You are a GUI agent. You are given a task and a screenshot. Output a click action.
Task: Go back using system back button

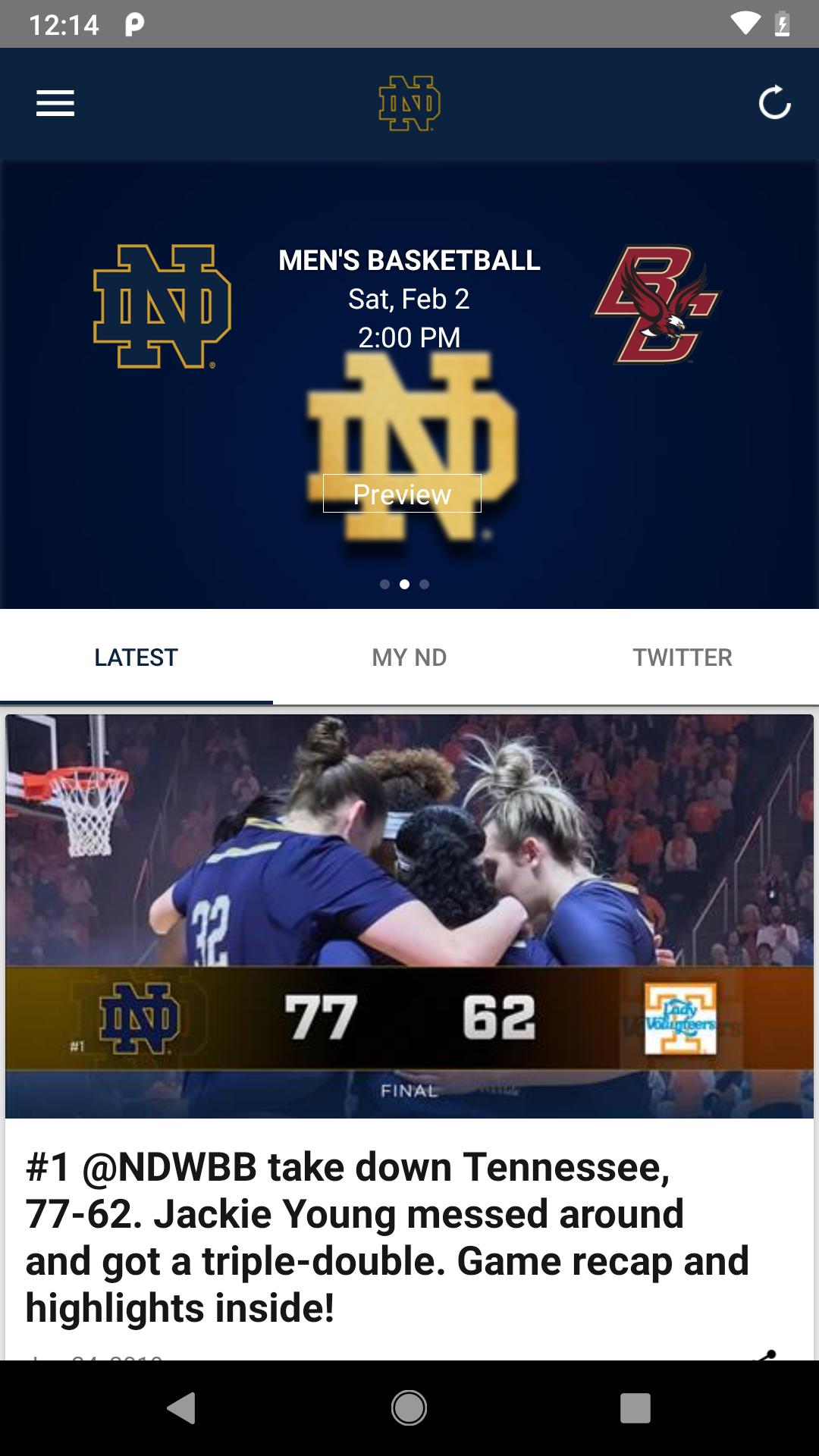(182, 1408)
